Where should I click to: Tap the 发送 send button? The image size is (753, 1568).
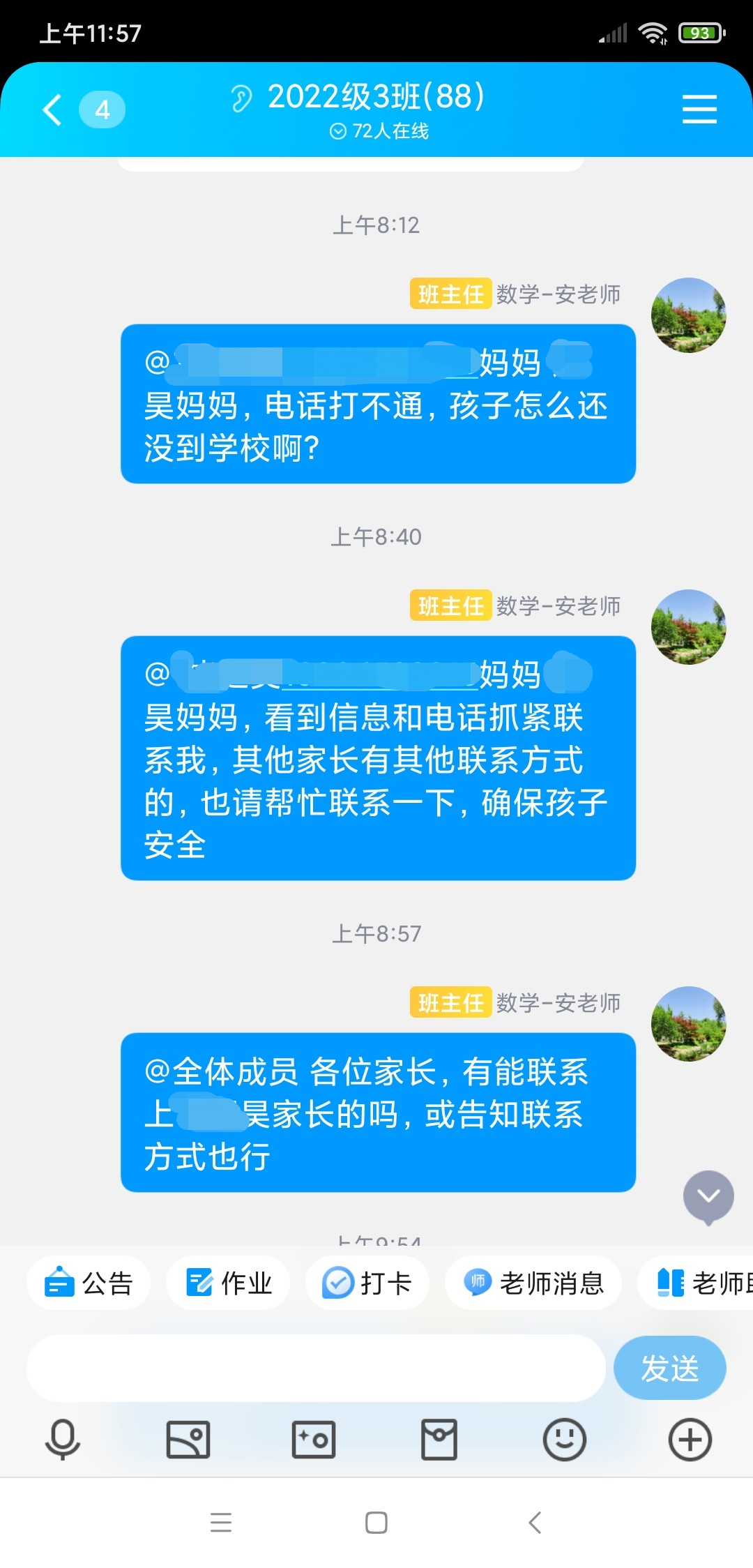point(669,1368)
